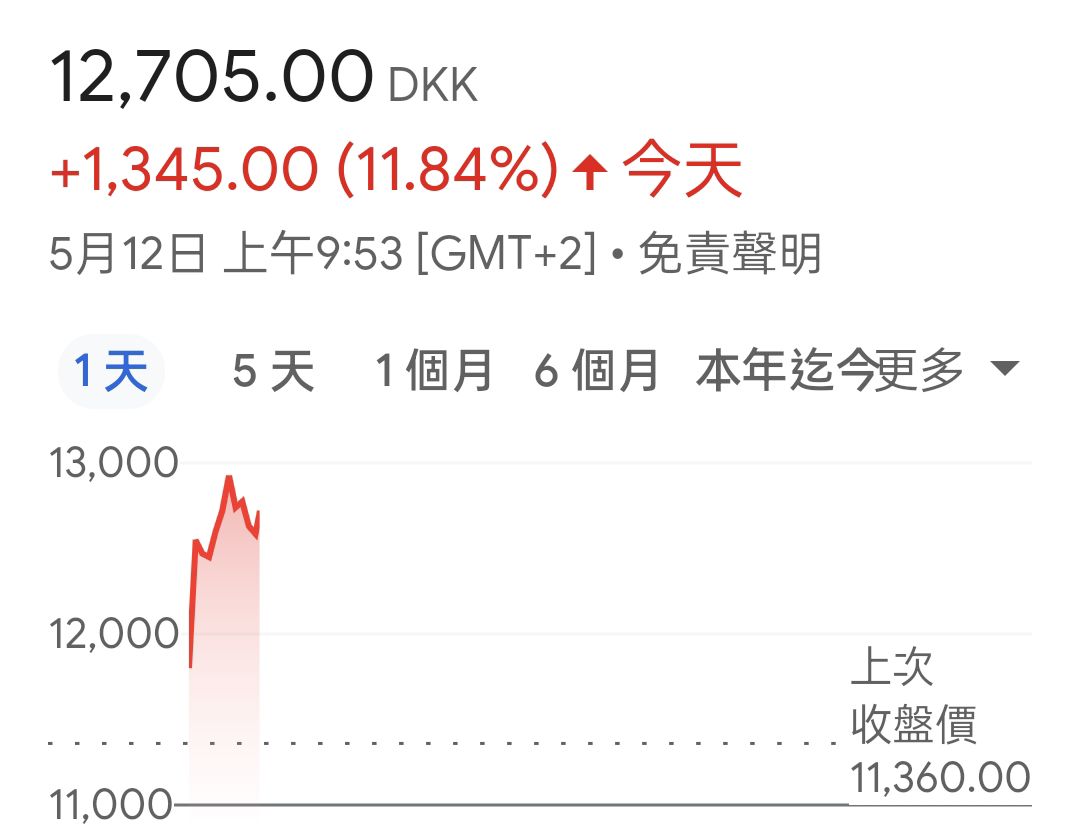Image resolution: width=1080 pixels, height=836 pixels.
Task: Expand the 更多 range dropdown
Action: (x=948, y=370)
